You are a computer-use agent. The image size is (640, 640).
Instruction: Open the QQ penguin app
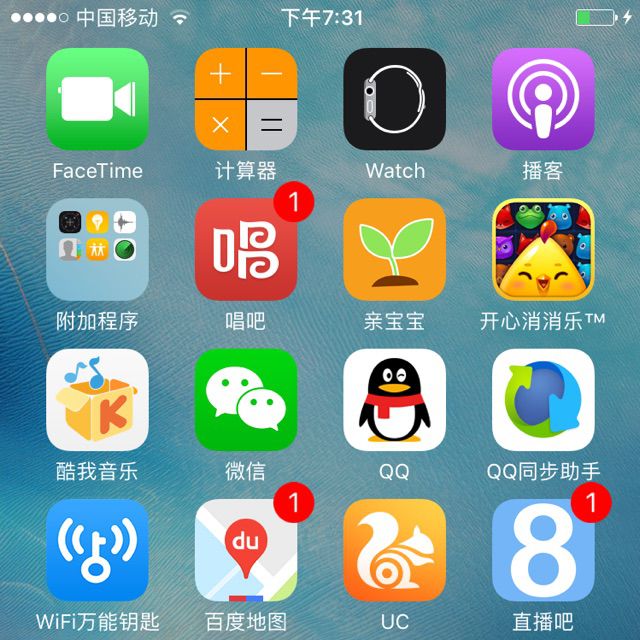pos(394,400)
